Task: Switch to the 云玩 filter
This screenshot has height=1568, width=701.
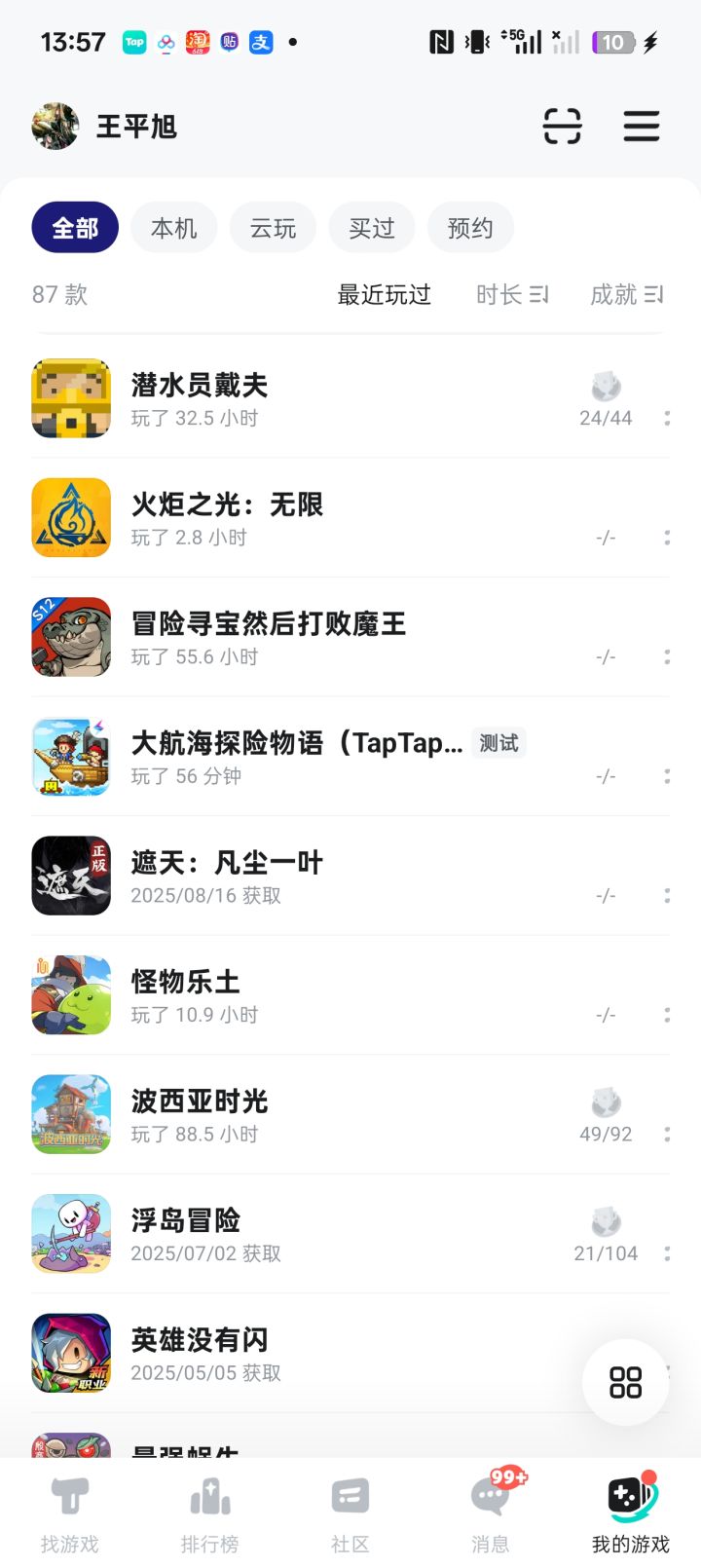Action: [273, 228]
